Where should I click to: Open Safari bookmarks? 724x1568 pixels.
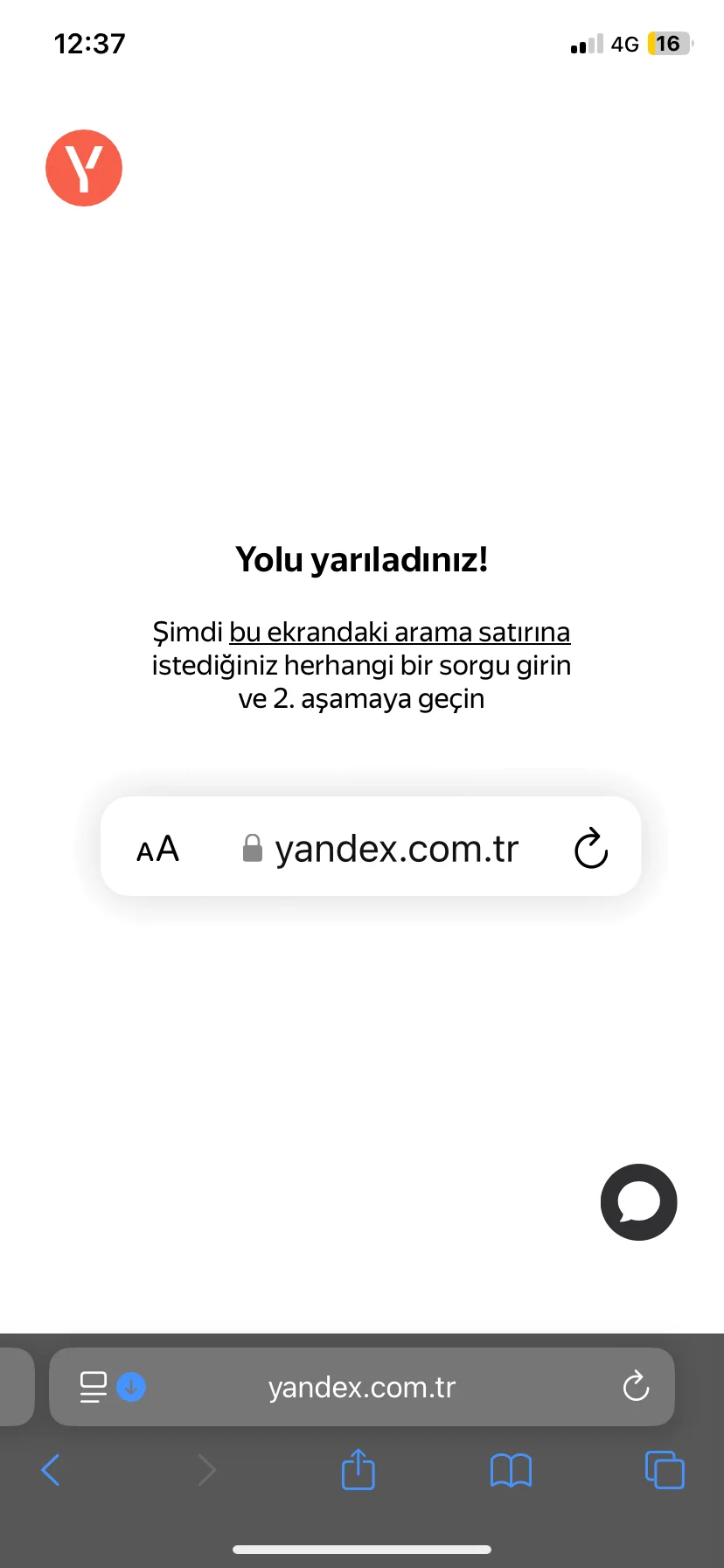coord(511,1470)
